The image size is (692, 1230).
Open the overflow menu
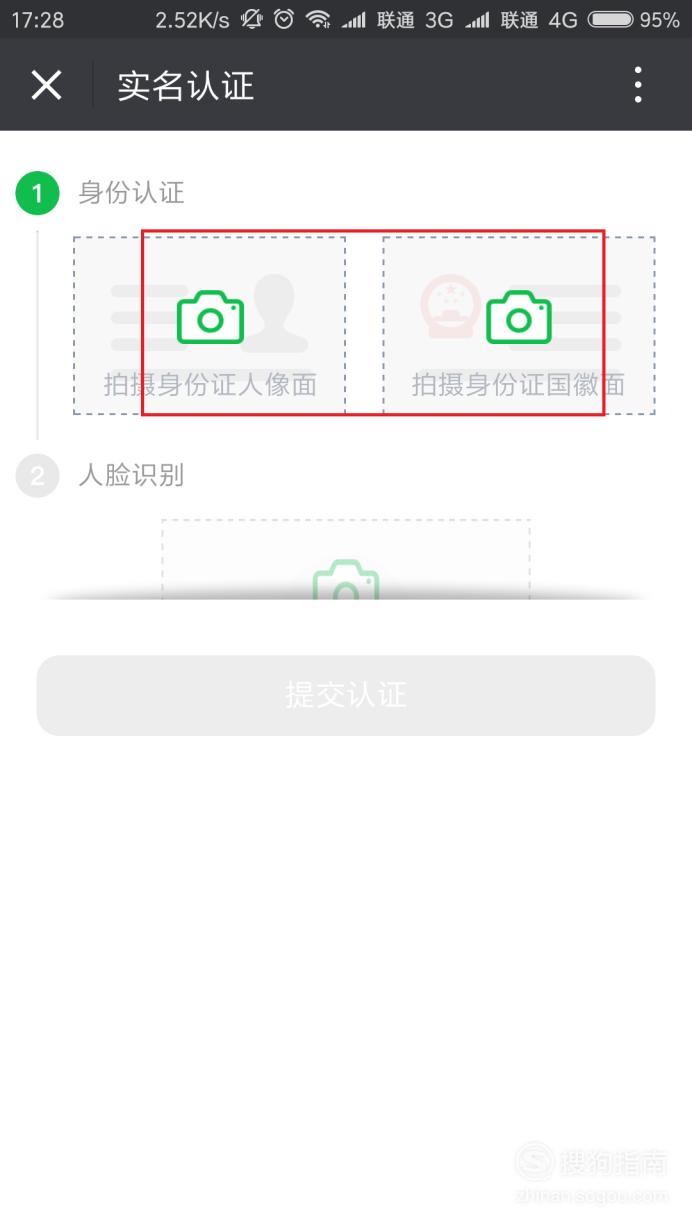(638, 85)
